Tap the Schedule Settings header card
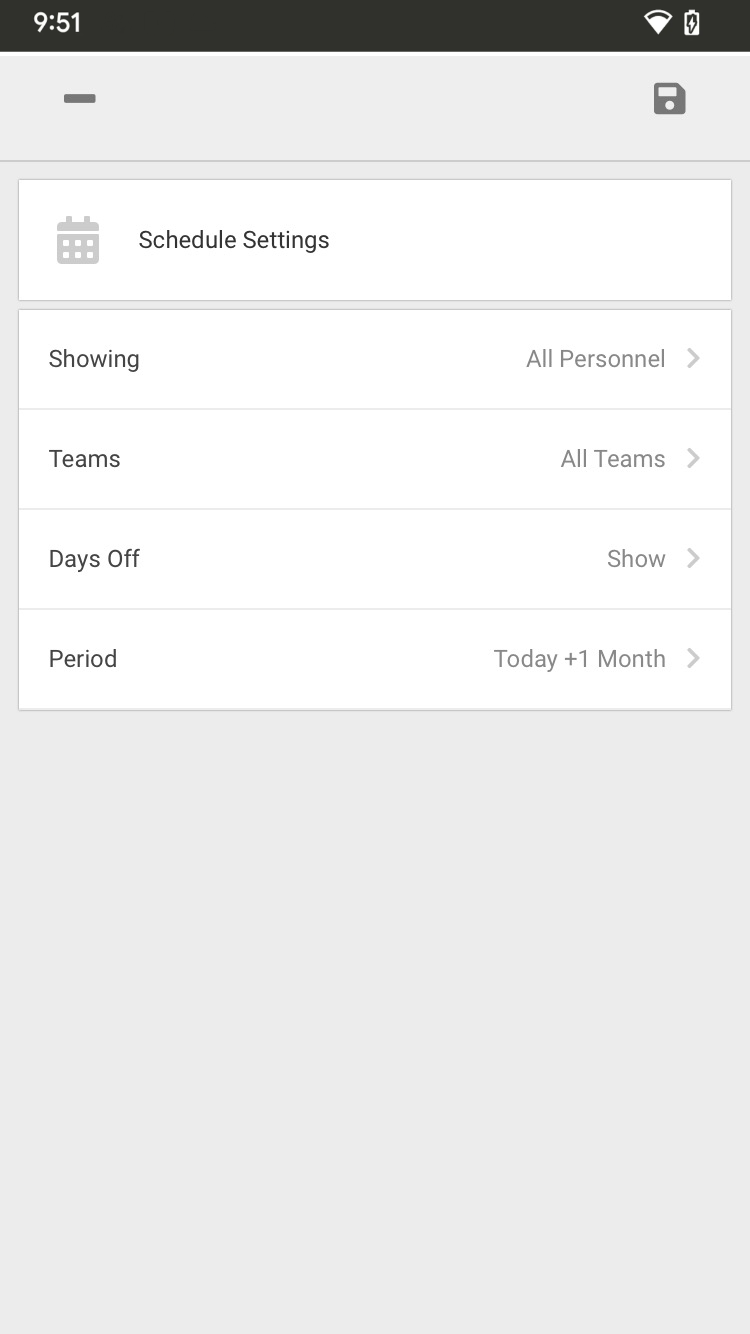This screenshot has height=1334, width=750. (375, 240)
